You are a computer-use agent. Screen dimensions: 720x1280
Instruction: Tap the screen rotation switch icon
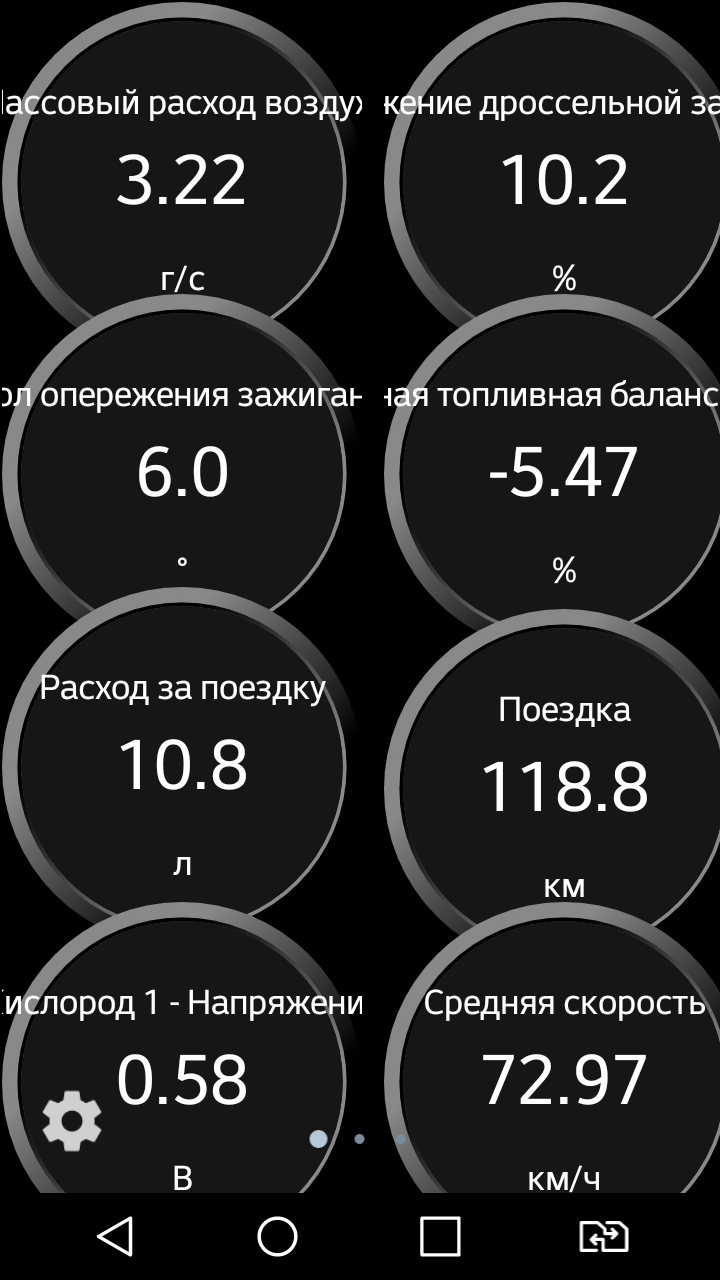(604, 1237)
